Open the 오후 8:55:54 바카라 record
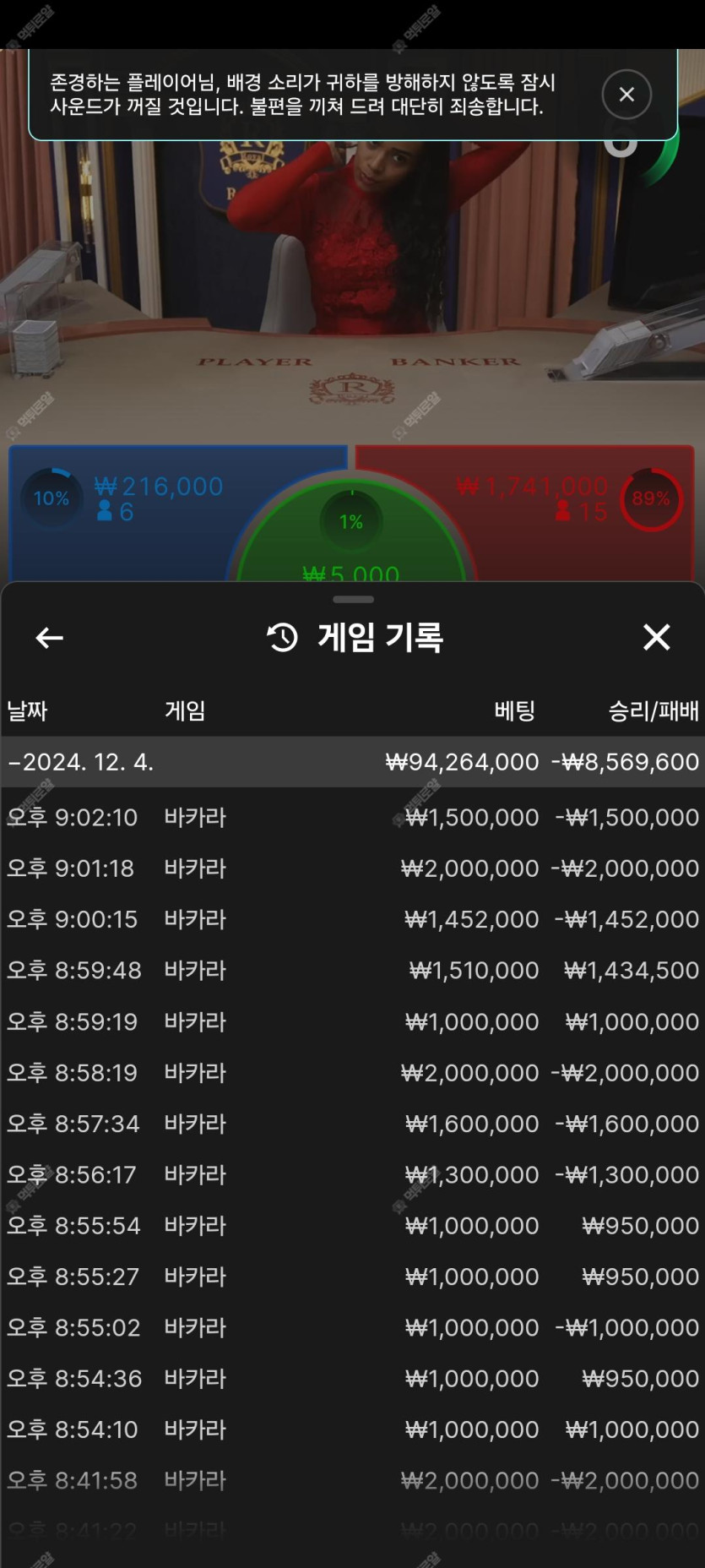Screen dimensions: 705x1568 (x=352, y=1226)
